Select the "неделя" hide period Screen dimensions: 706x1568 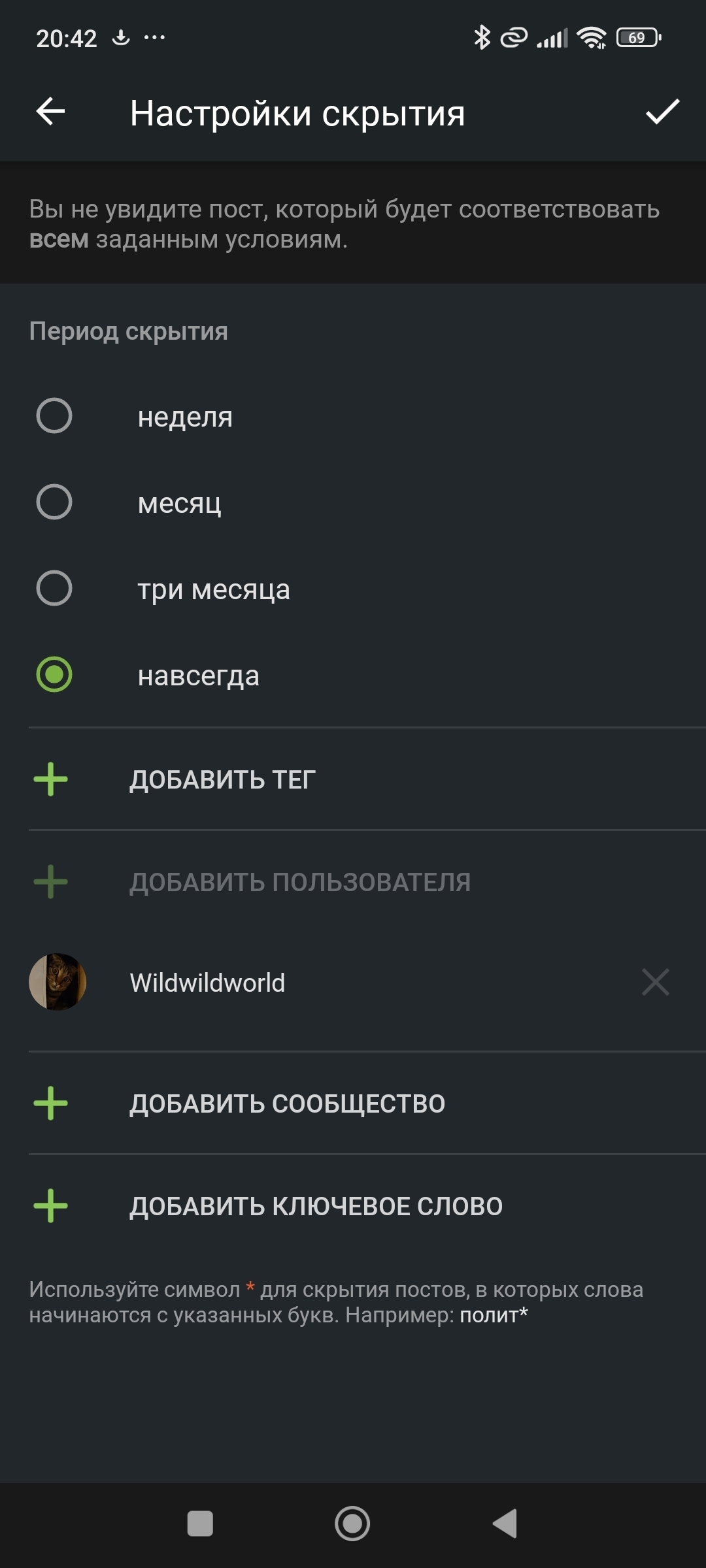click(x=54, y=416)
